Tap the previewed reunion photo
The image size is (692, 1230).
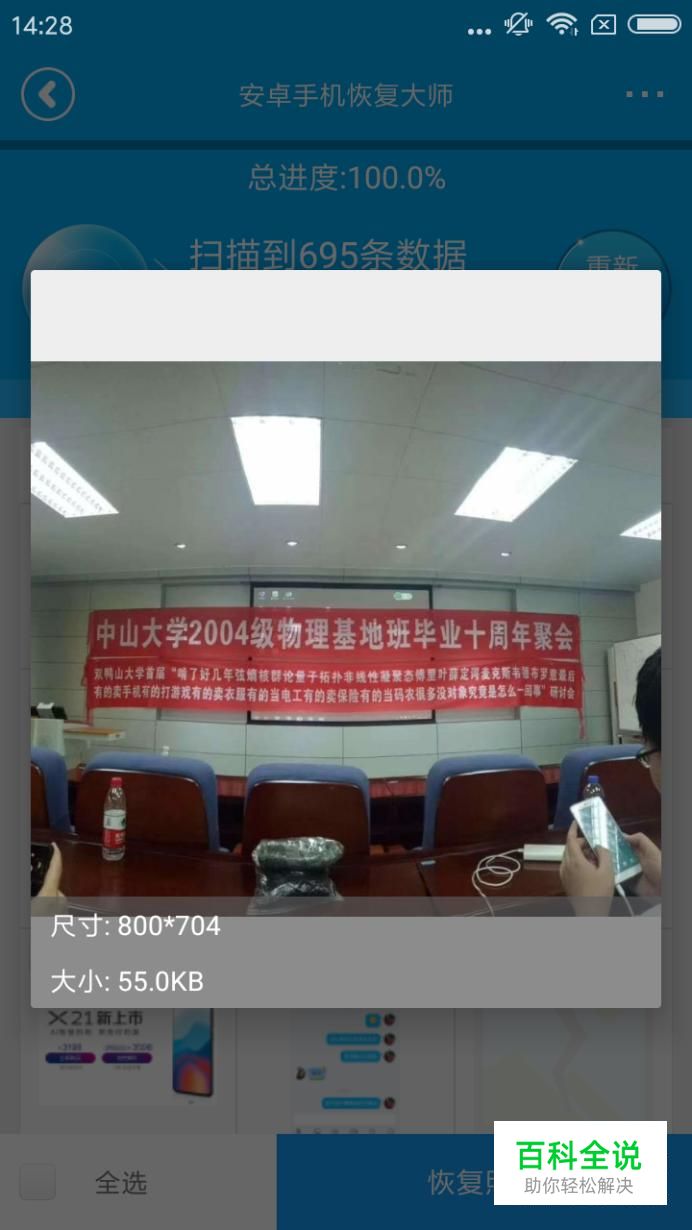[x=346, y=638]
